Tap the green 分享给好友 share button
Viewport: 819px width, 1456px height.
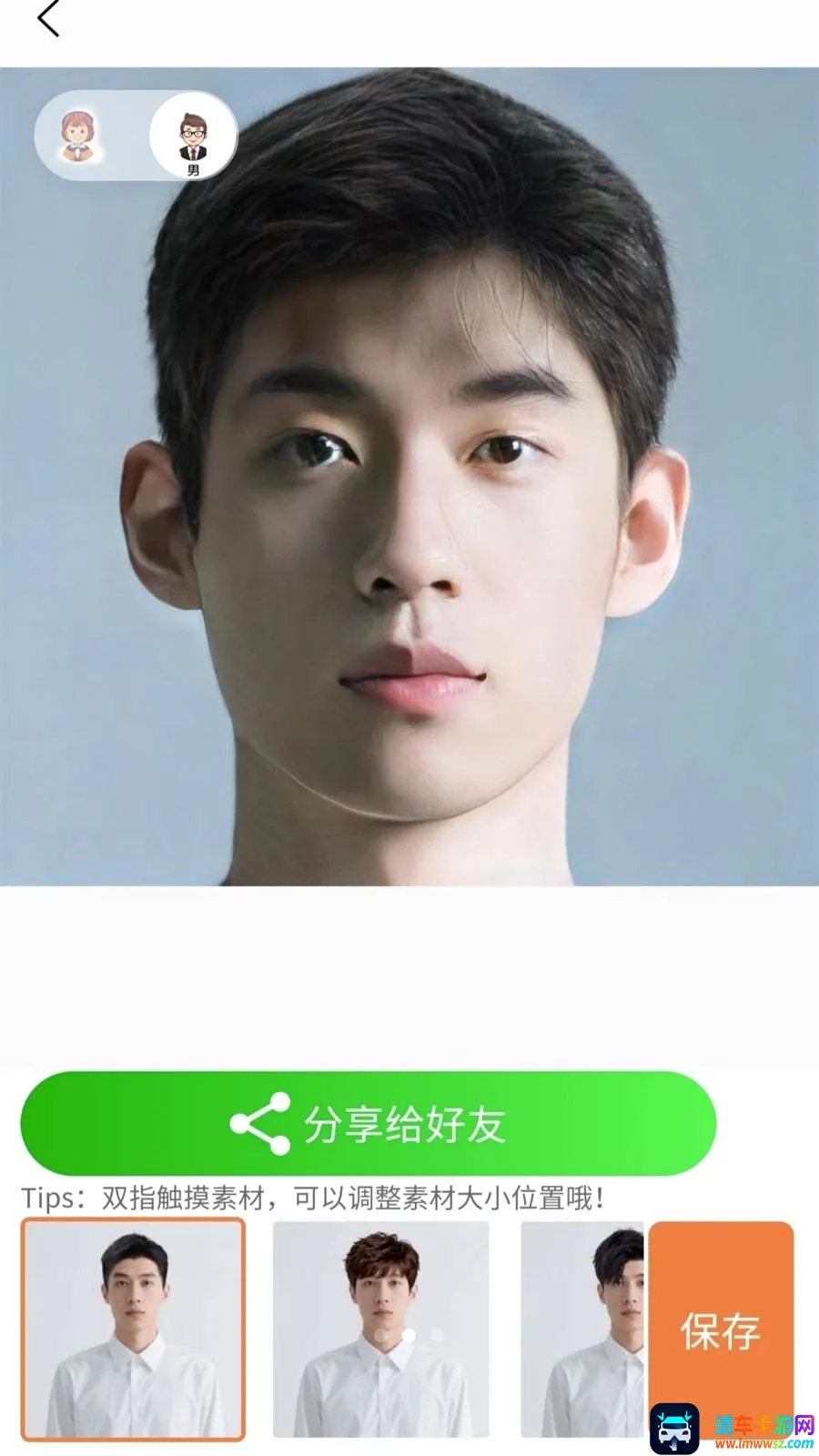[368, 1124]
